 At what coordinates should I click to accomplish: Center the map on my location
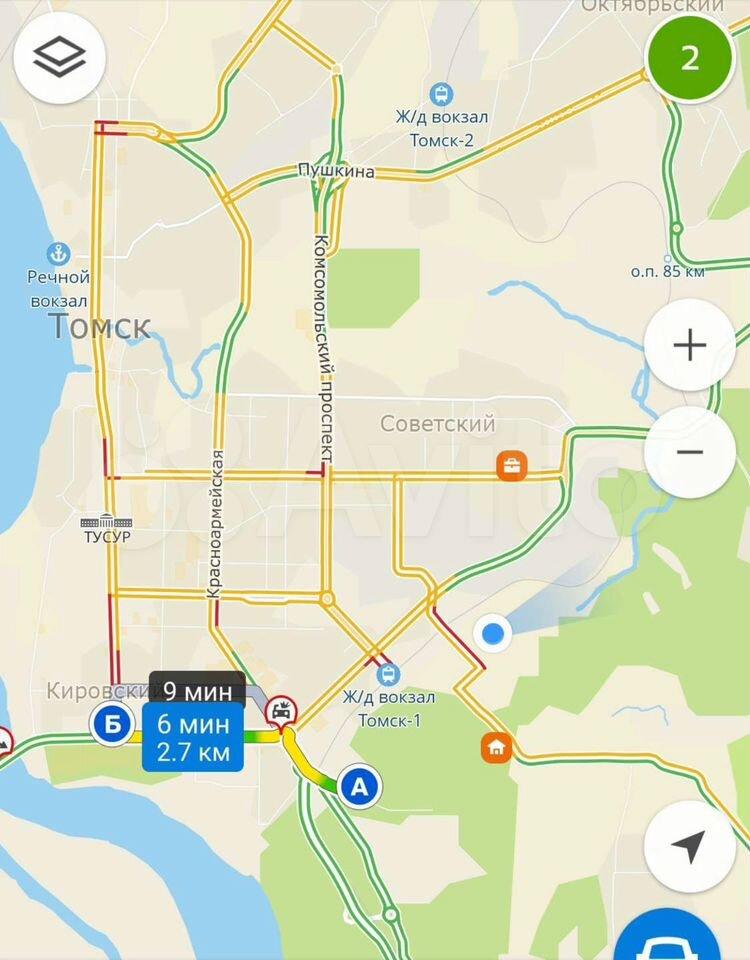pos(690,846)
